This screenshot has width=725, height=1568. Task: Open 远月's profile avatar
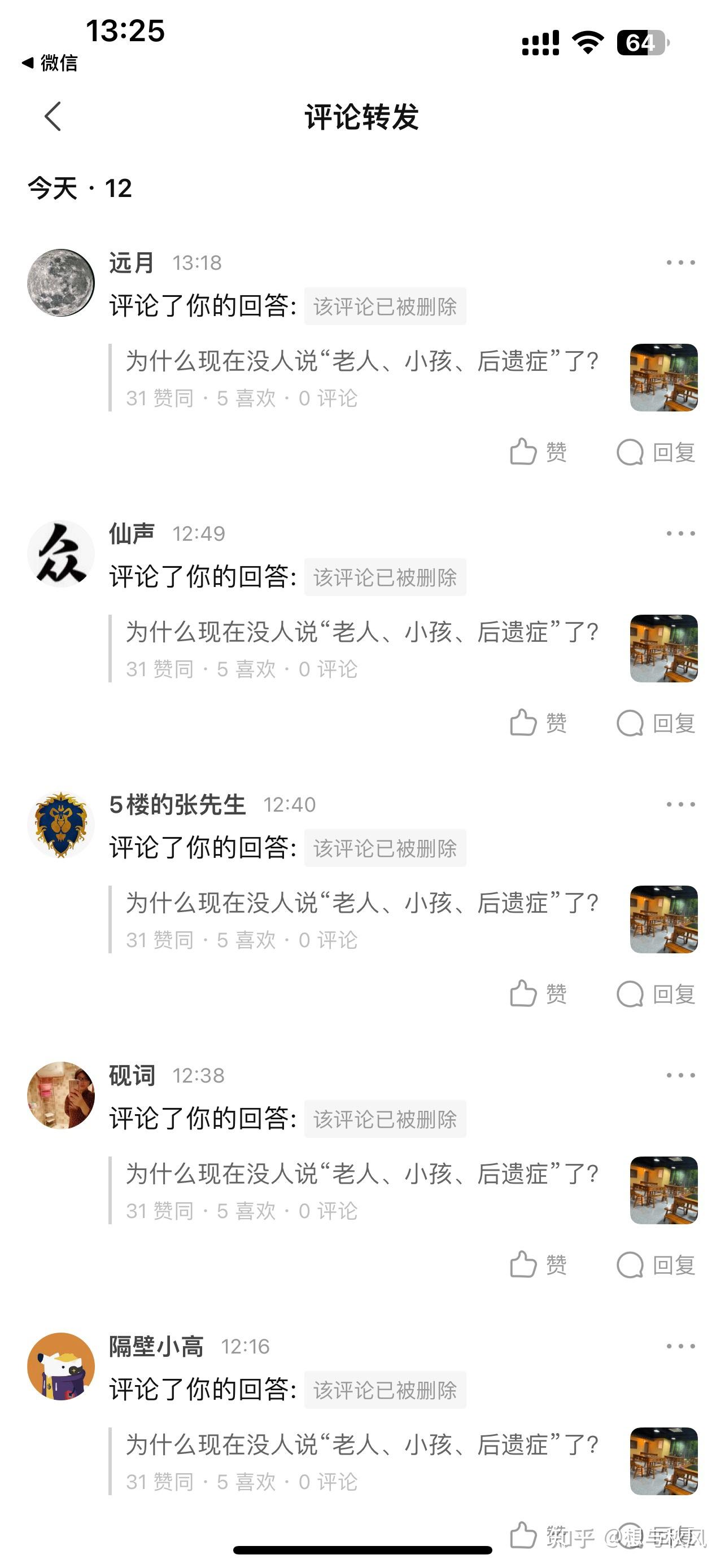(x=61, y=282)
